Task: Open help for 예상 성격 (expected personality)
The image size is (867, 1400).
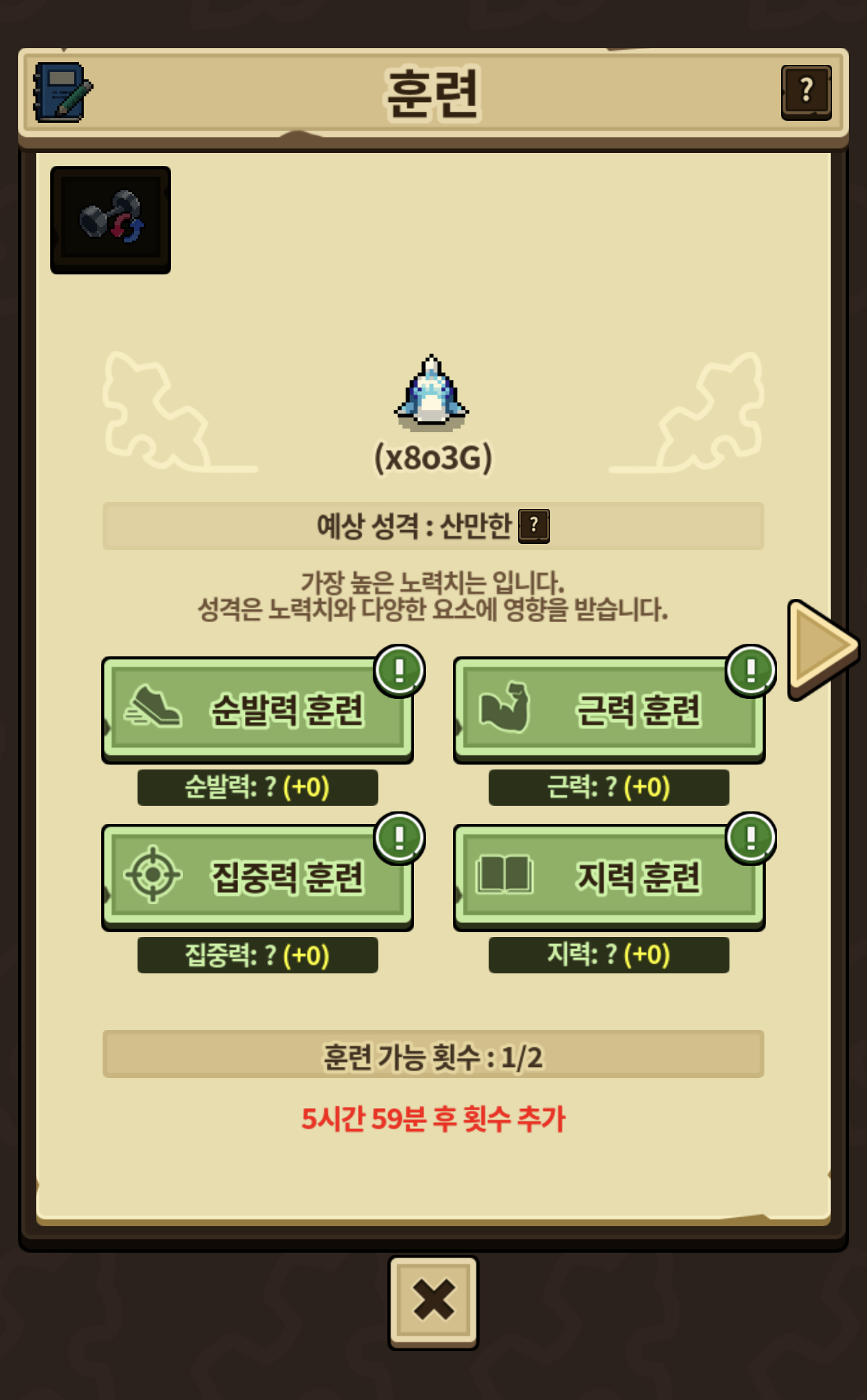Action: tap(534, 526)
